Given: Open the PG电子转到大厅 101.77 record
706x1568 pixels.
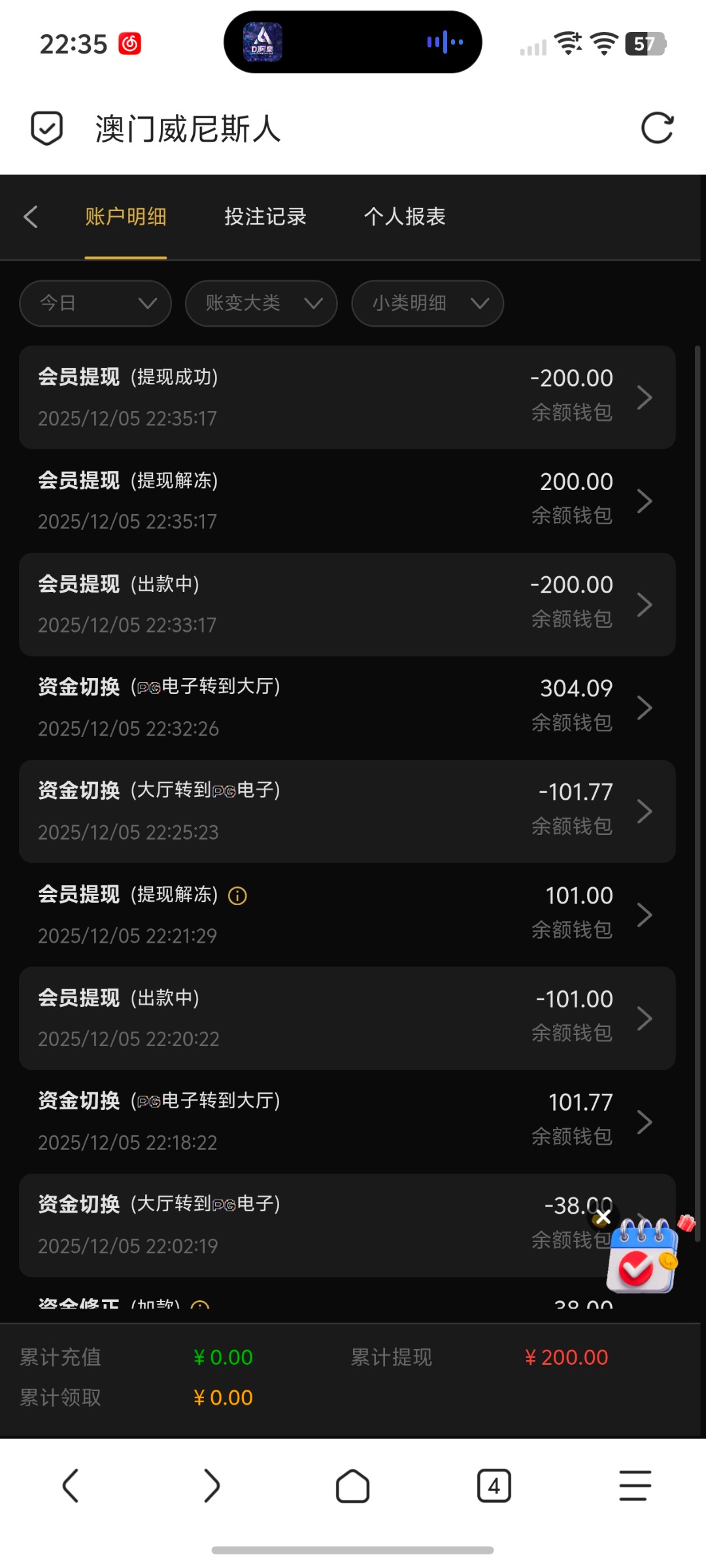Looking at the screenshot, I should [346, 1122].
